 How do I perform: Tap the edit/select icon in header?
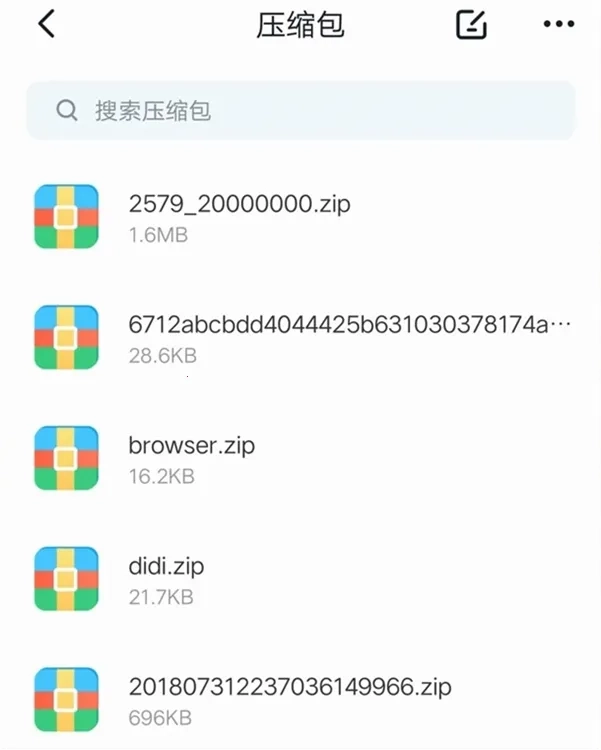[x=471, y=24]
